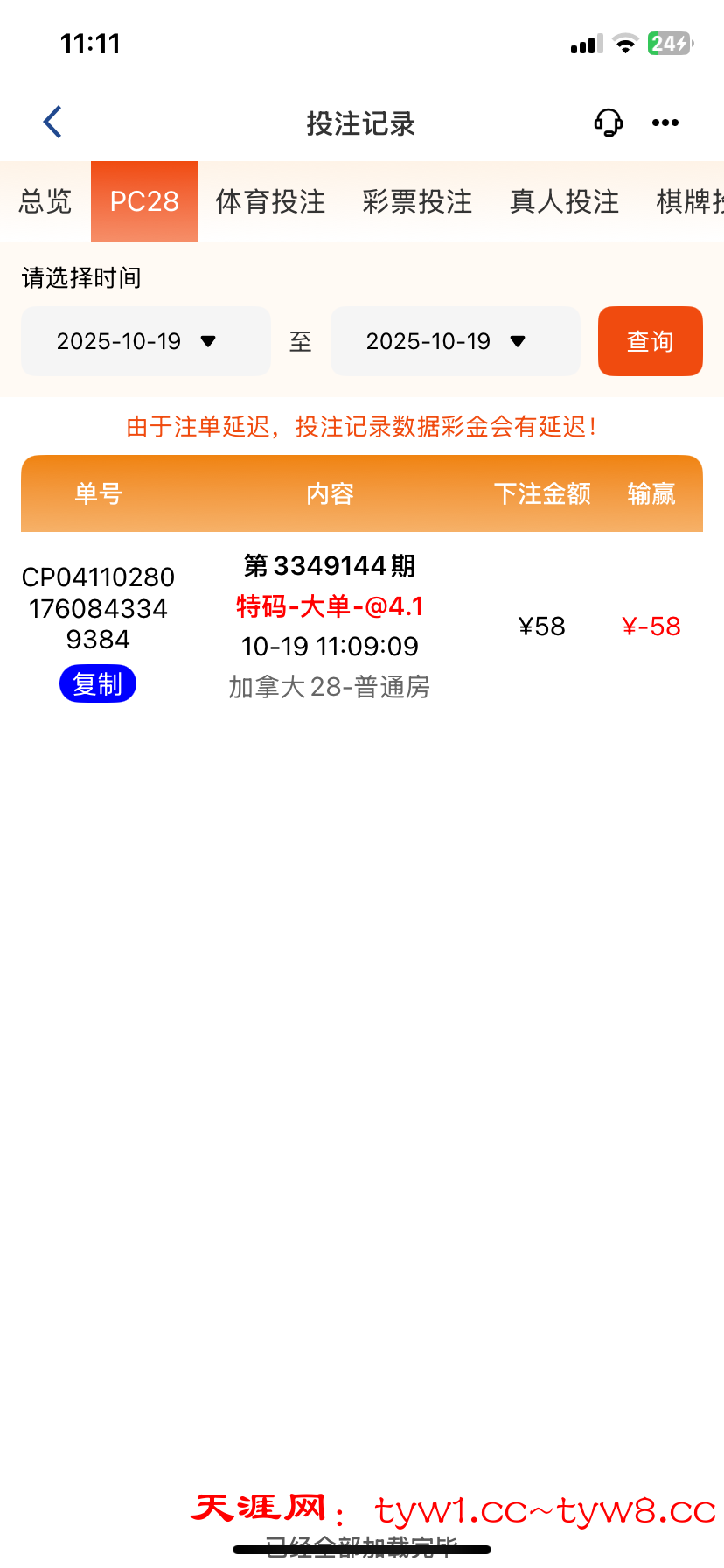Switch to the 体育投注 tab
Screen dimensions: 724x1568
point(270,201)
